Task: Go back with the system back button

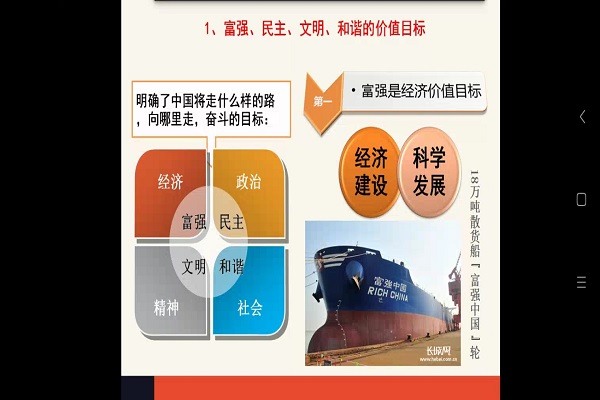Action: click(x=582, y=117)
